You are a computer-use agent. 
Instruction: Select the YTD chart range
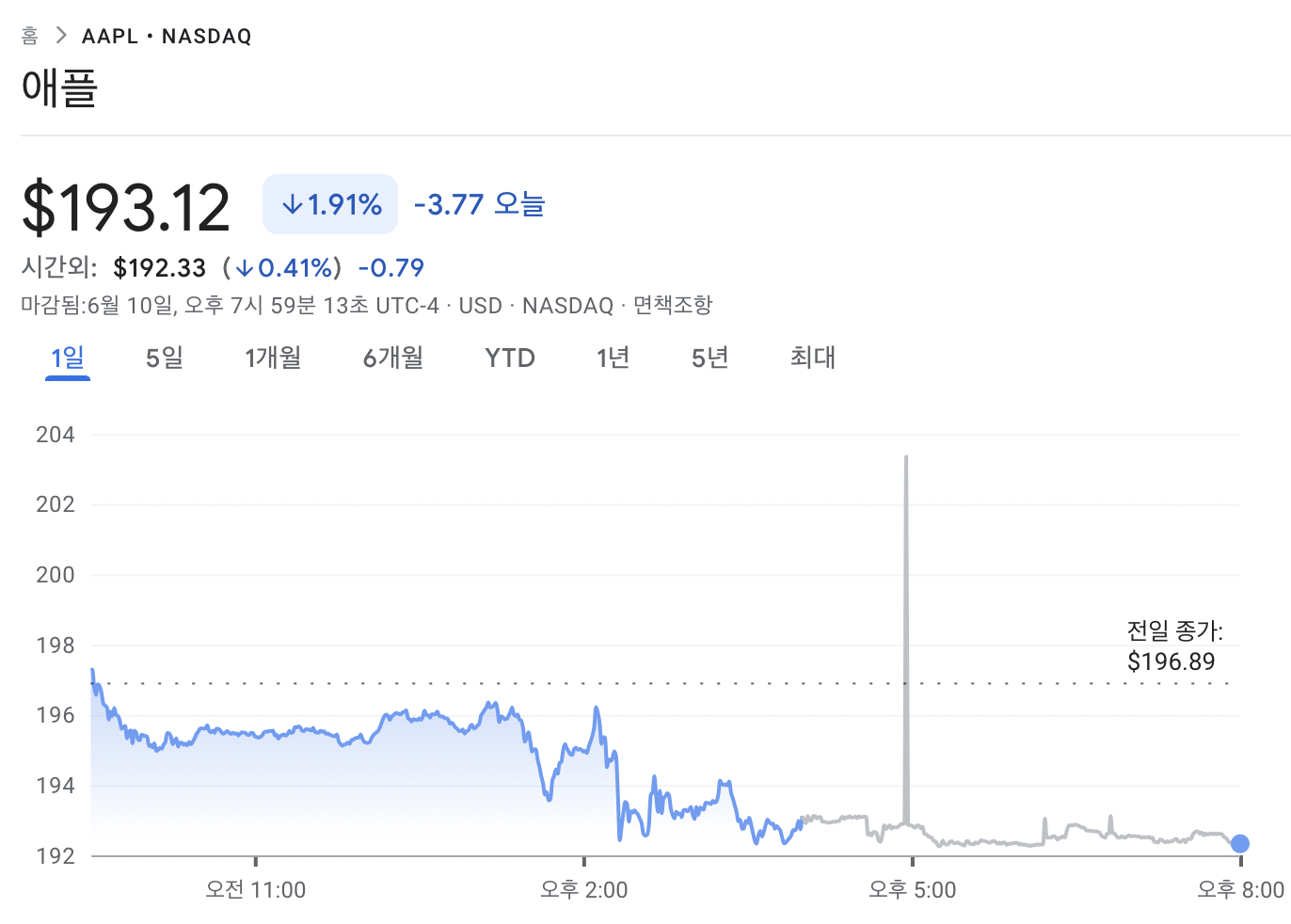(510, 358)
